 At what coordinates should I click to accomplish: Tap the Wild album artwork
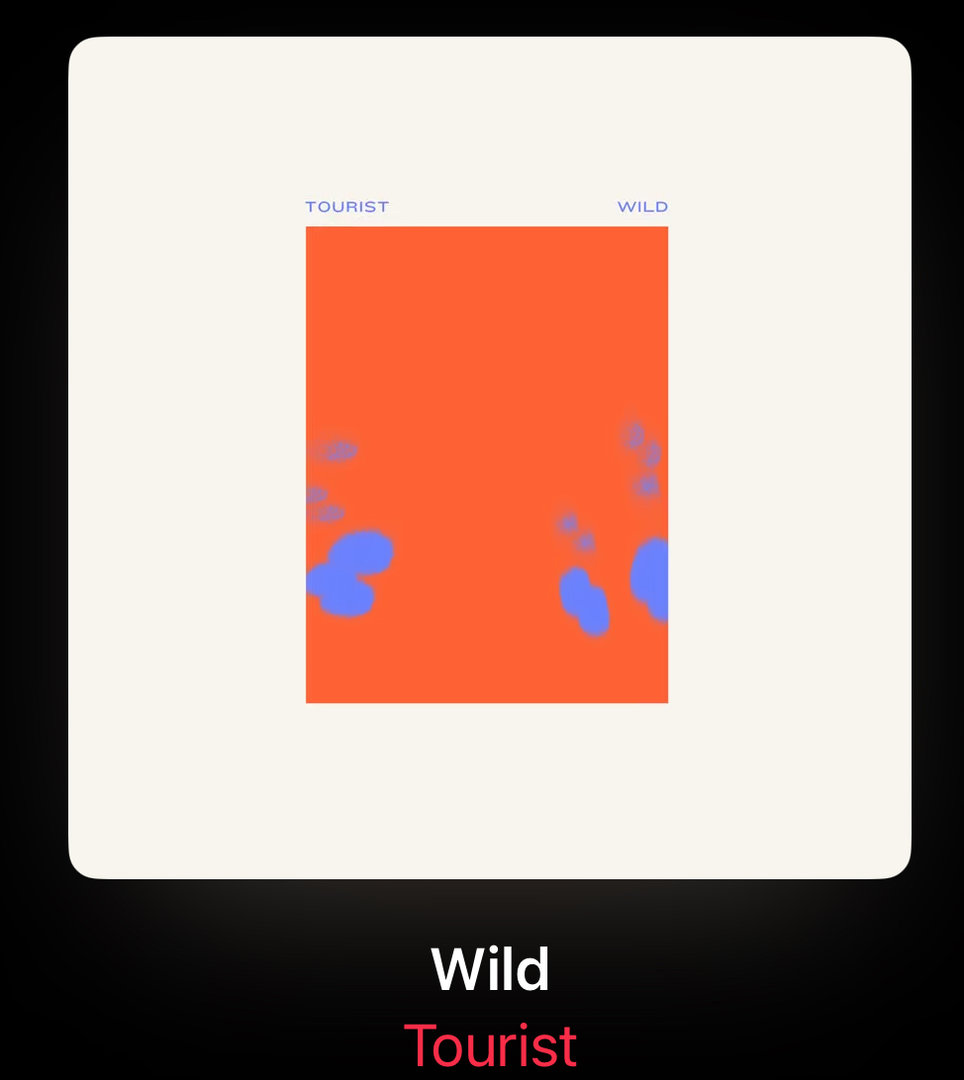click(x=489, y=458)
